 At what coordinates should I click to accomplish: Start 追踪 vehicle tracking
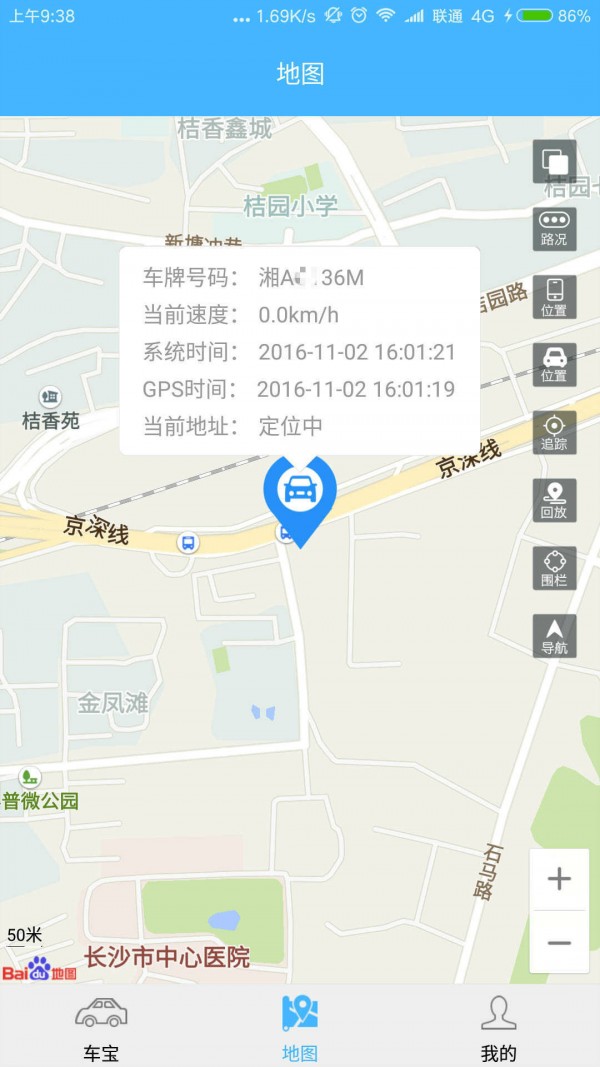[554, 432]
